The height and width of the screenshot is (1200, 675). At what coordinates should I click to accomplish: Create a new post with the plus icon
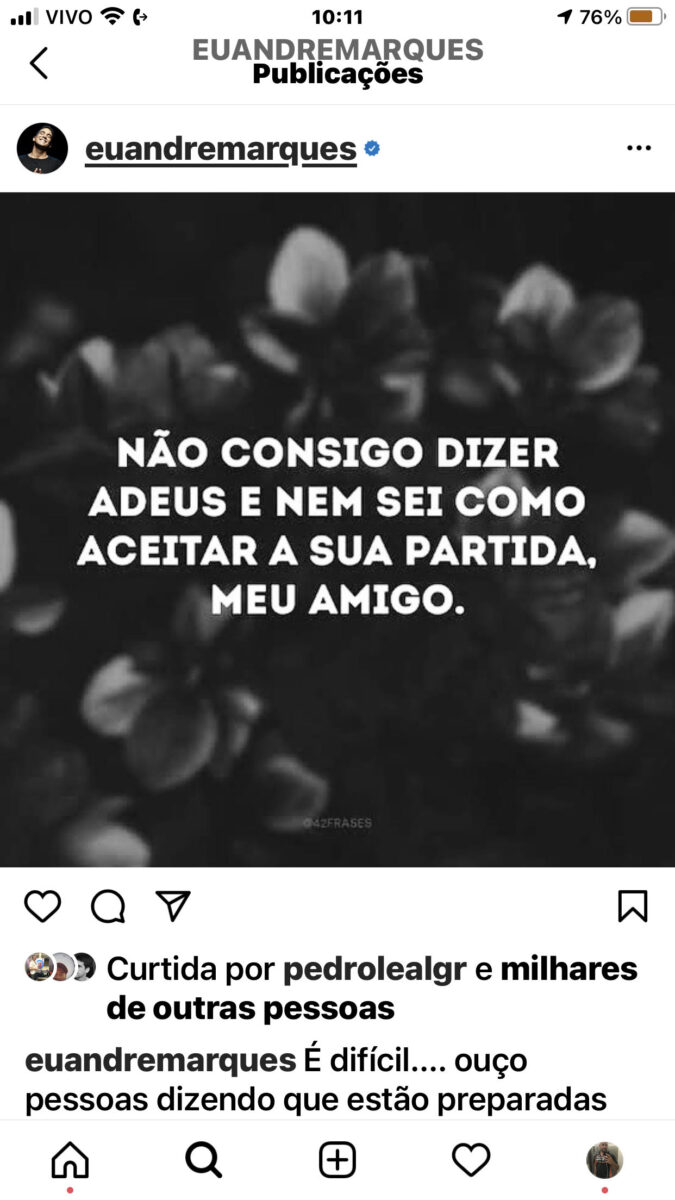click(337, 1160)
